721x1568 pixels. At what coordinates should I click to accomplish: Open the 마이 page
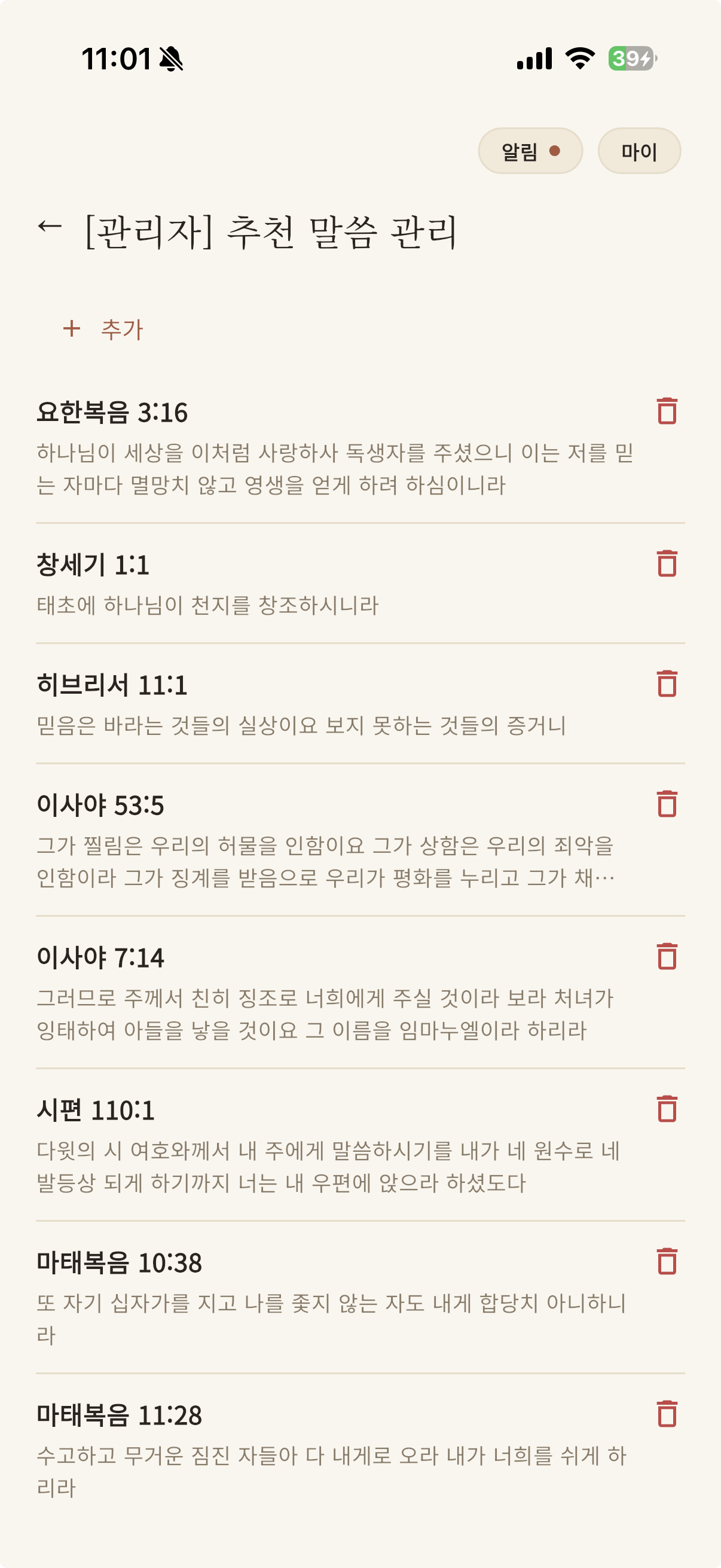pyautogui.click(x=639, y=151)
